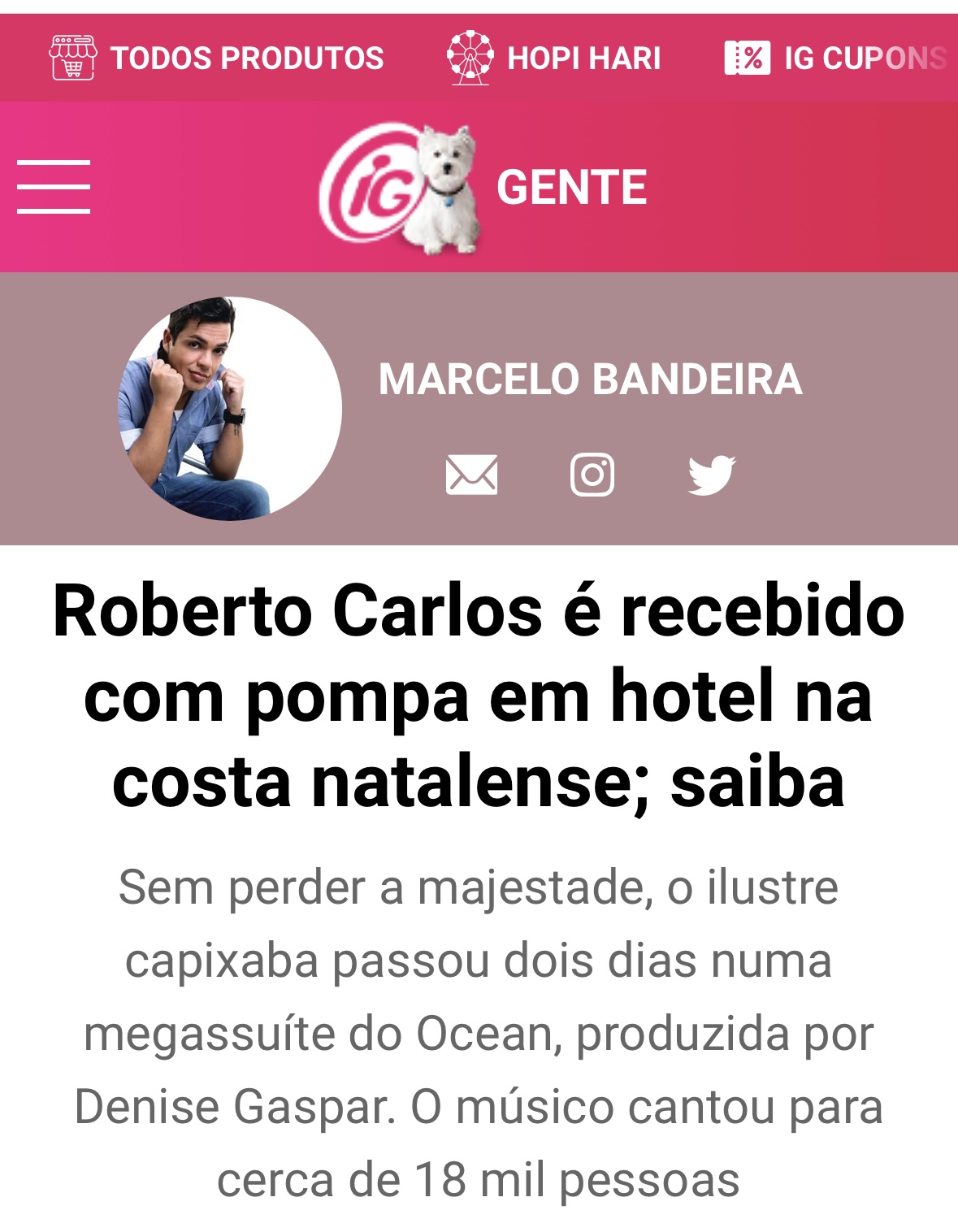Email Marcelo Bandeira via envelope icon

pyautogui.click(x=471, y=475)
